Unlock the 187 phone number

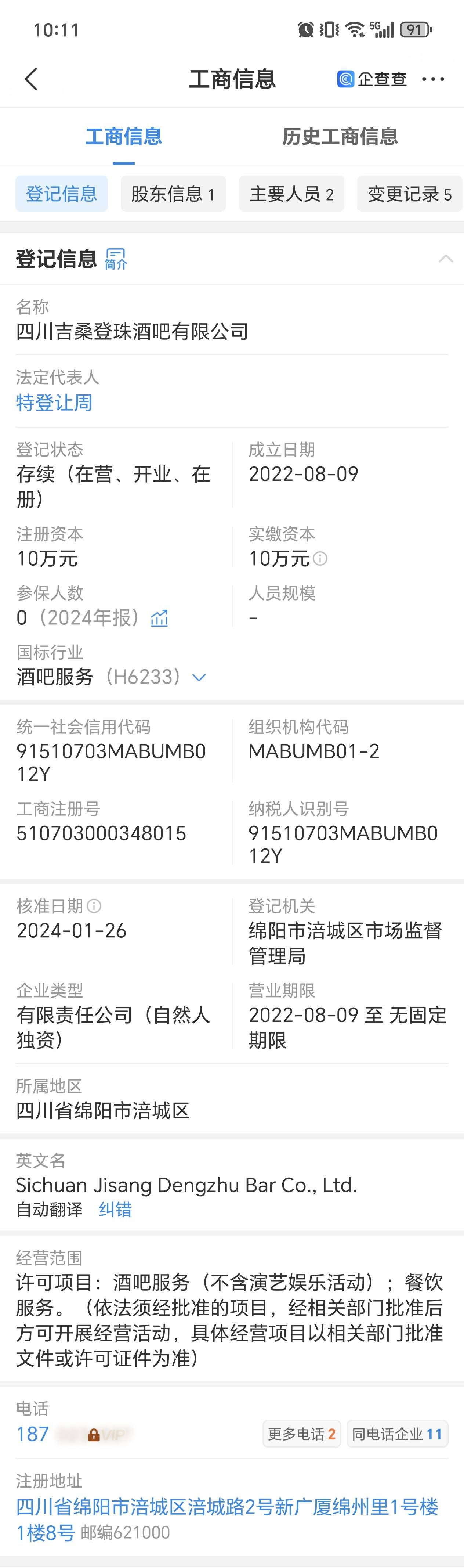click(94, 1435)
